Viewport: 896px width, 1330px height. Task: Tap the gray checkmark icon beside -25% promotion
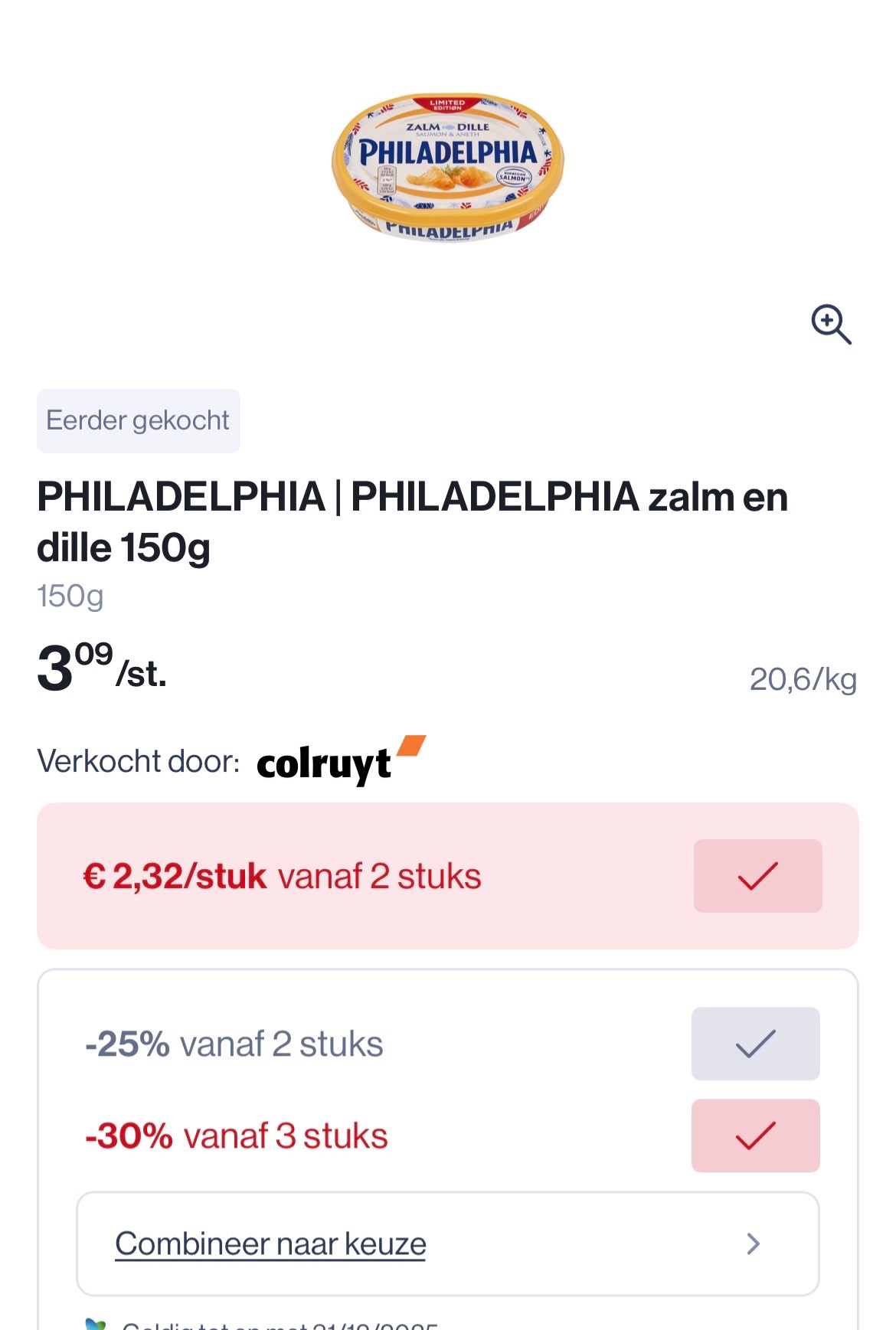755,1044
